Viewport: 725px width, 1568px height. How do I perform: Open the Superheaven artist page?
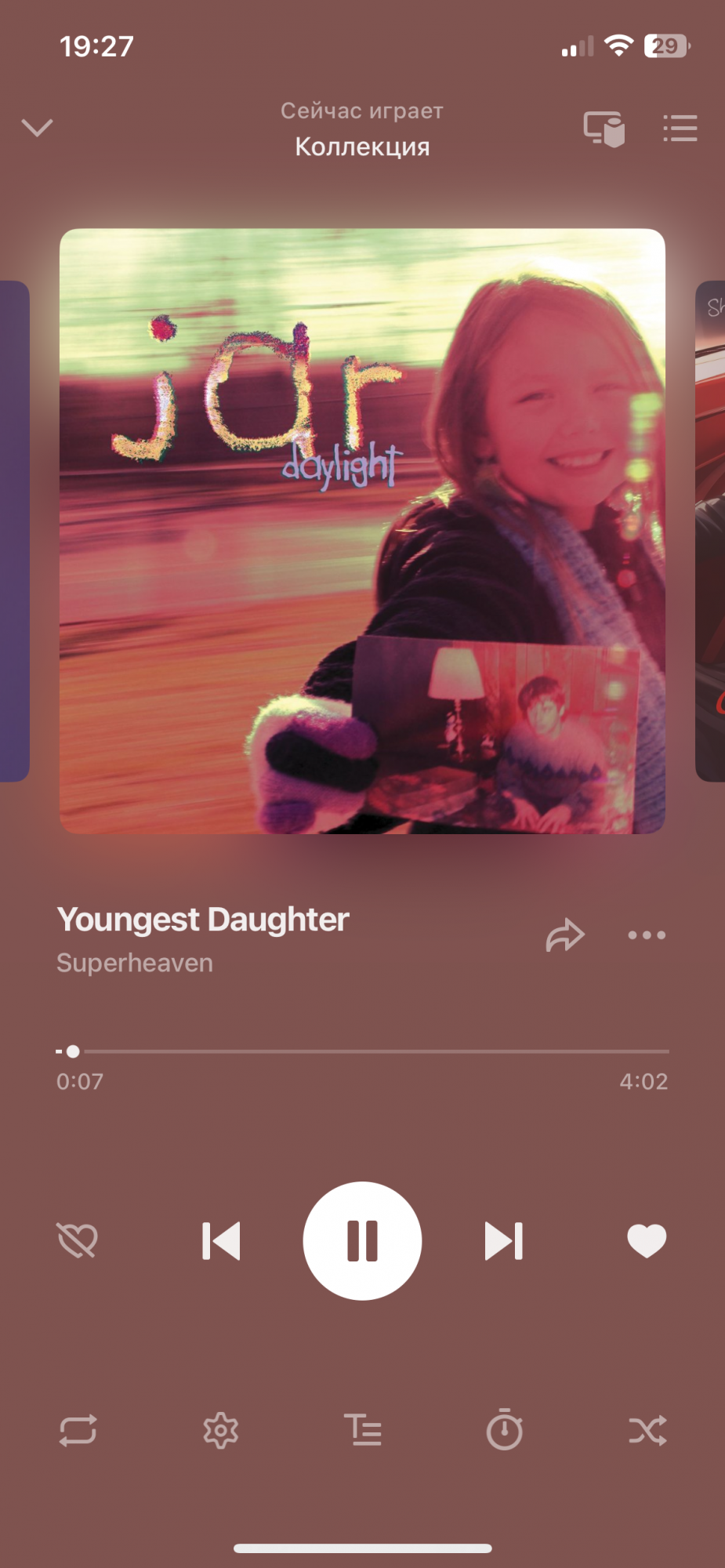(x=135, y=963)
